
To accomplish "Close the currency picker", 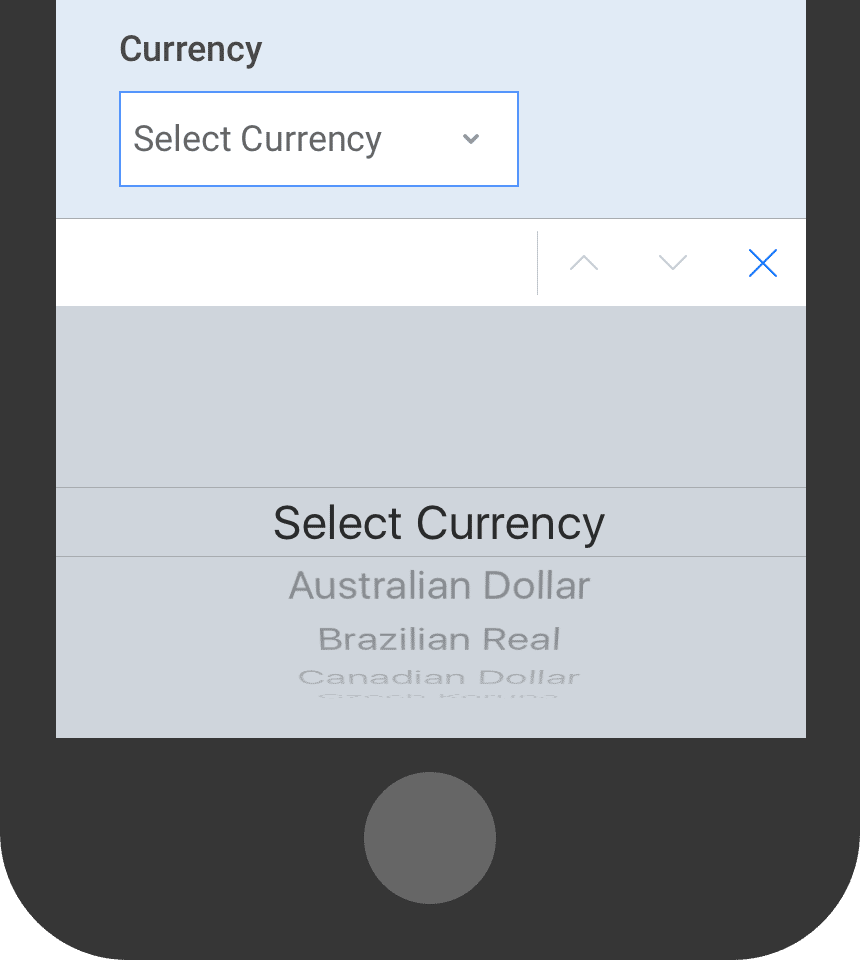I will click(x=762, y=263).
